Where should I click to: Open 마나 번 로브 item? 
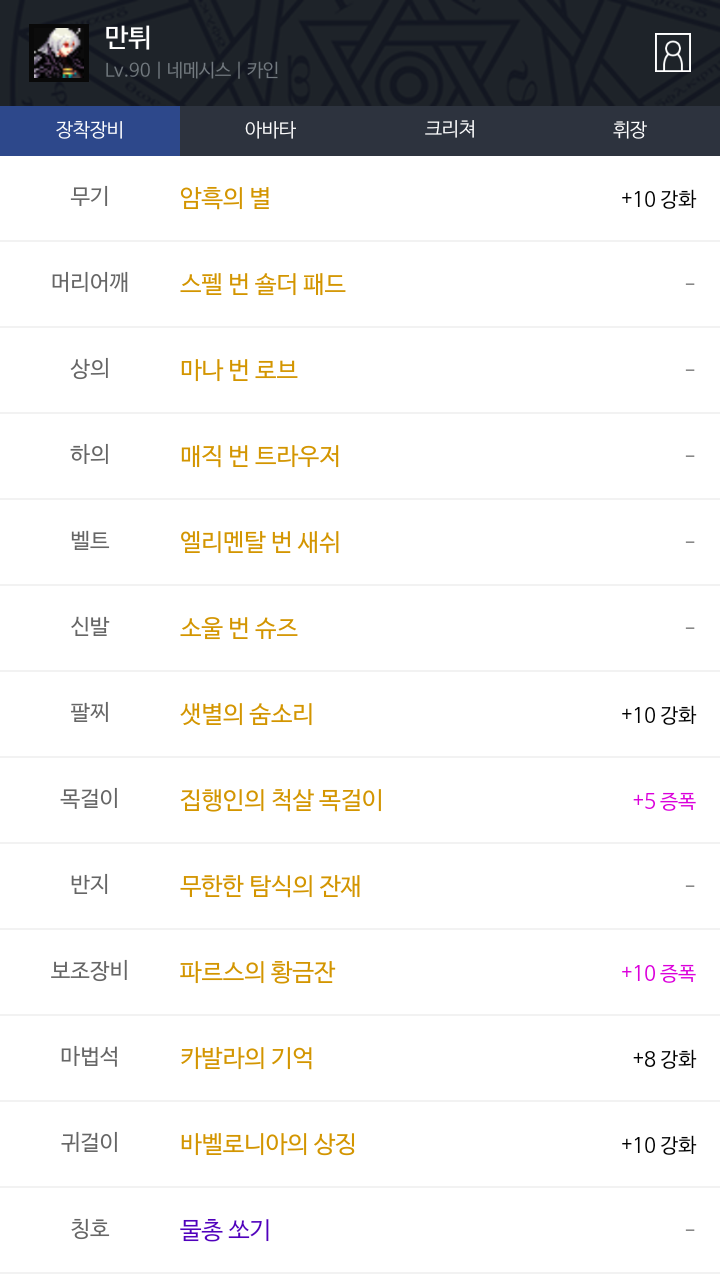[x=239, y=370]
